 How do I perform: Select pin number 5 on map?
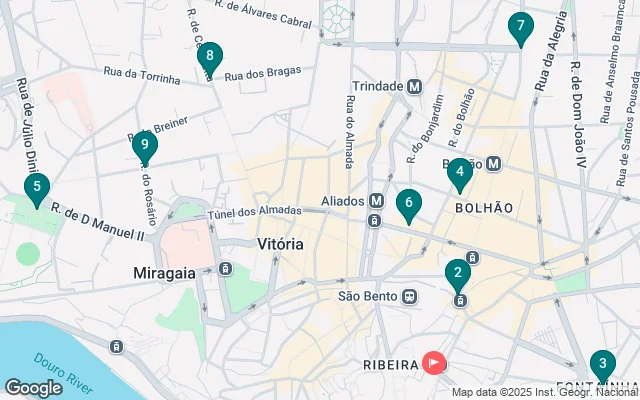[37, 186]
